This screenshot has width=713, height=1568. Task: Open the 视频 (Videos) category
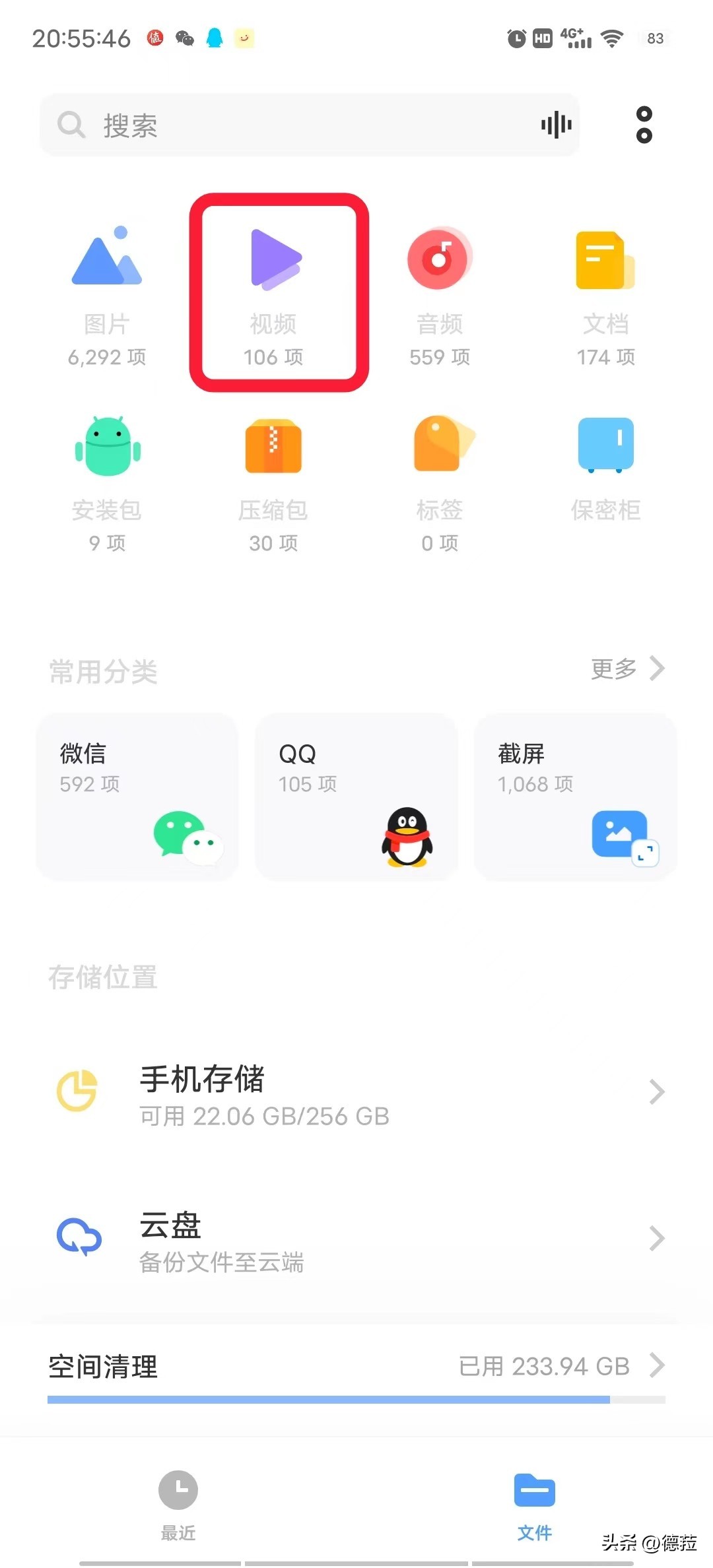click(274, 290)
